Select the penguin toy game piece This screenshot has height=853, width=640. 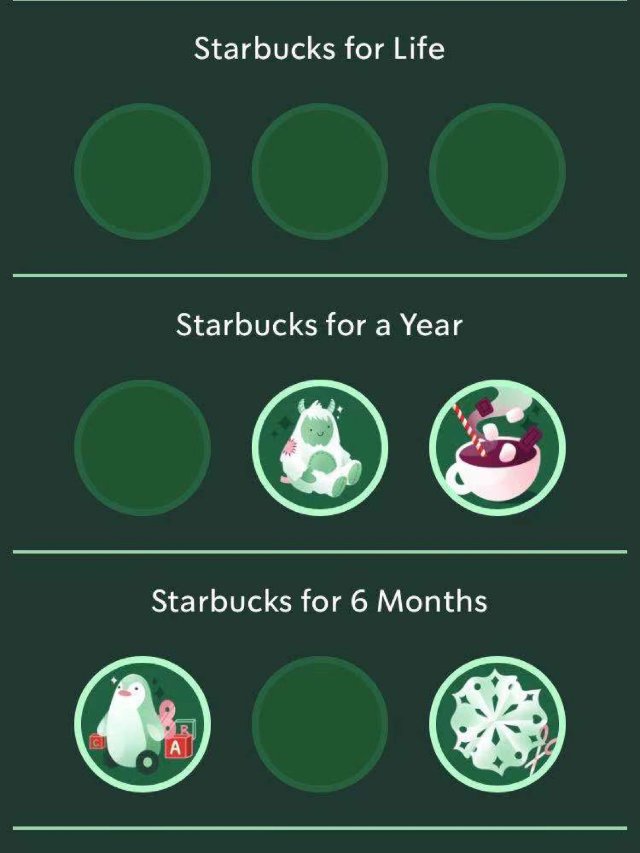click(142, 723)
